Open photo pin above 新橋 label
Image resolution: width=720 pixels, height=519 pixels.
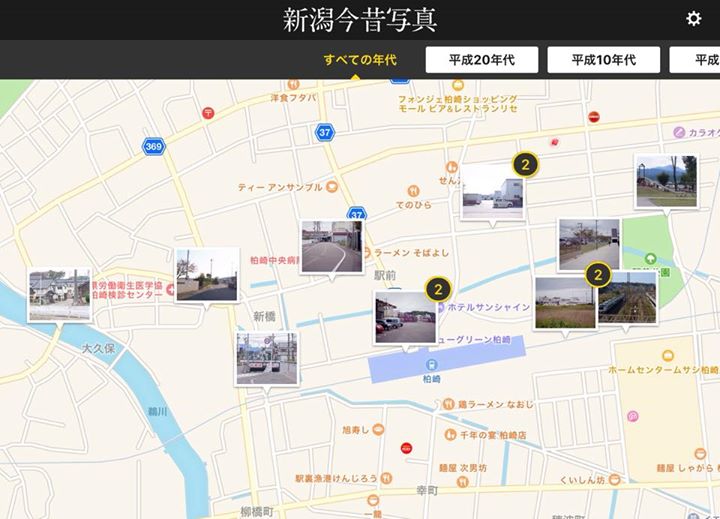tap(207, 275)
